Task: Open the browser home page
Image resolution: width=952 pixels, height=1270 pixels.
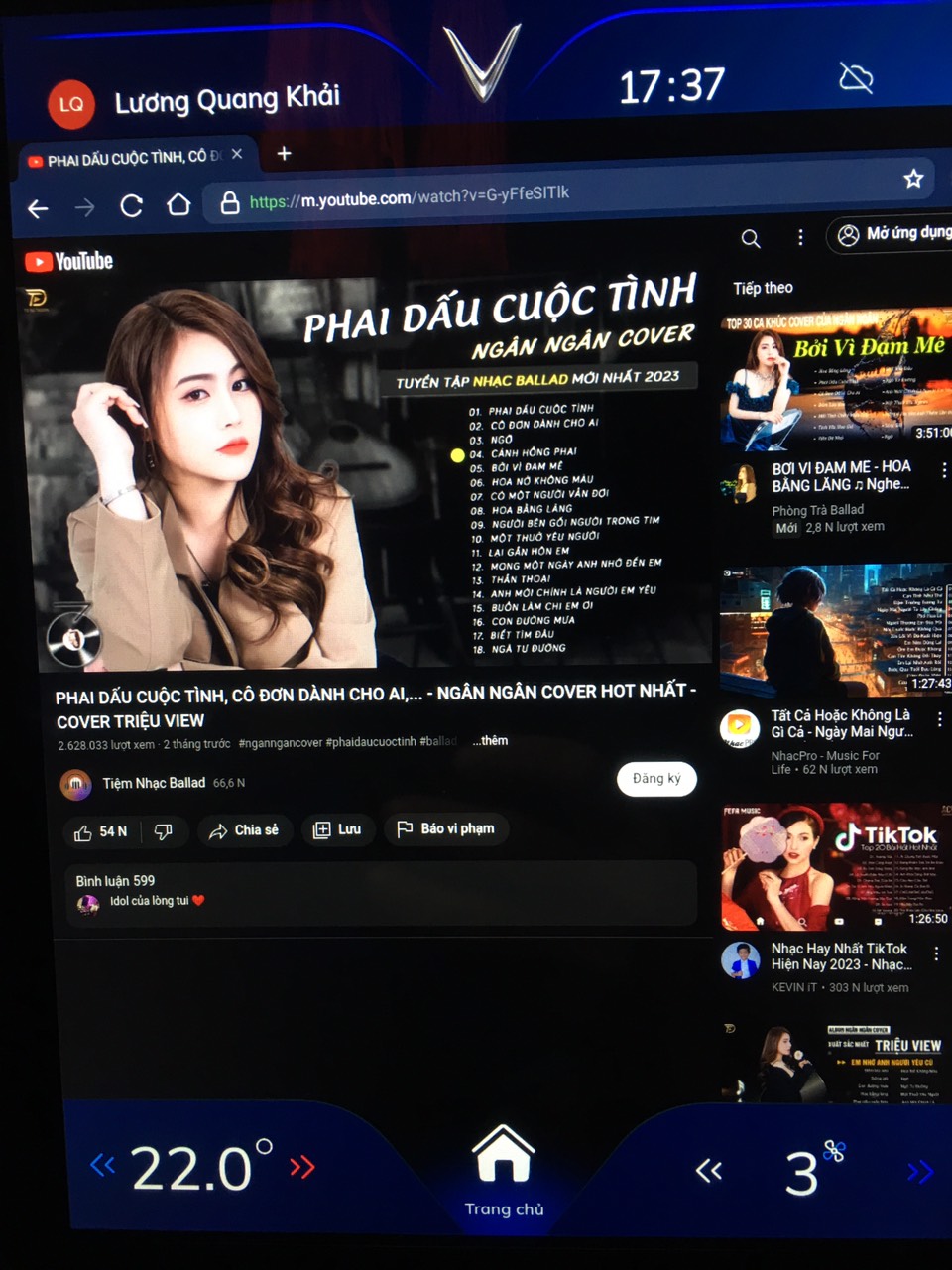Action: 178,204
